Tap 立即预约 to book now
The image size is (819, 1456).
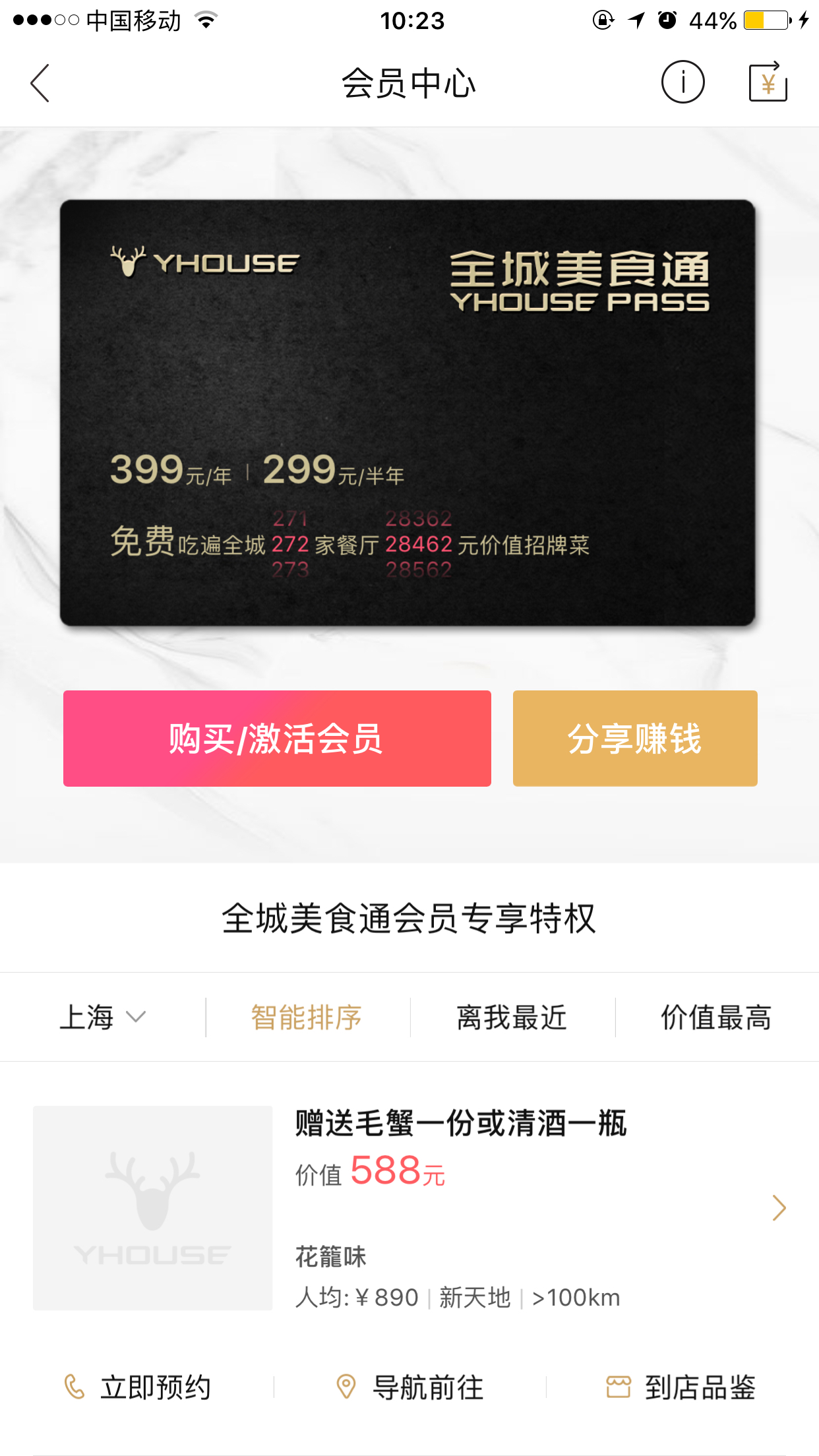[x=137, y=1387]
